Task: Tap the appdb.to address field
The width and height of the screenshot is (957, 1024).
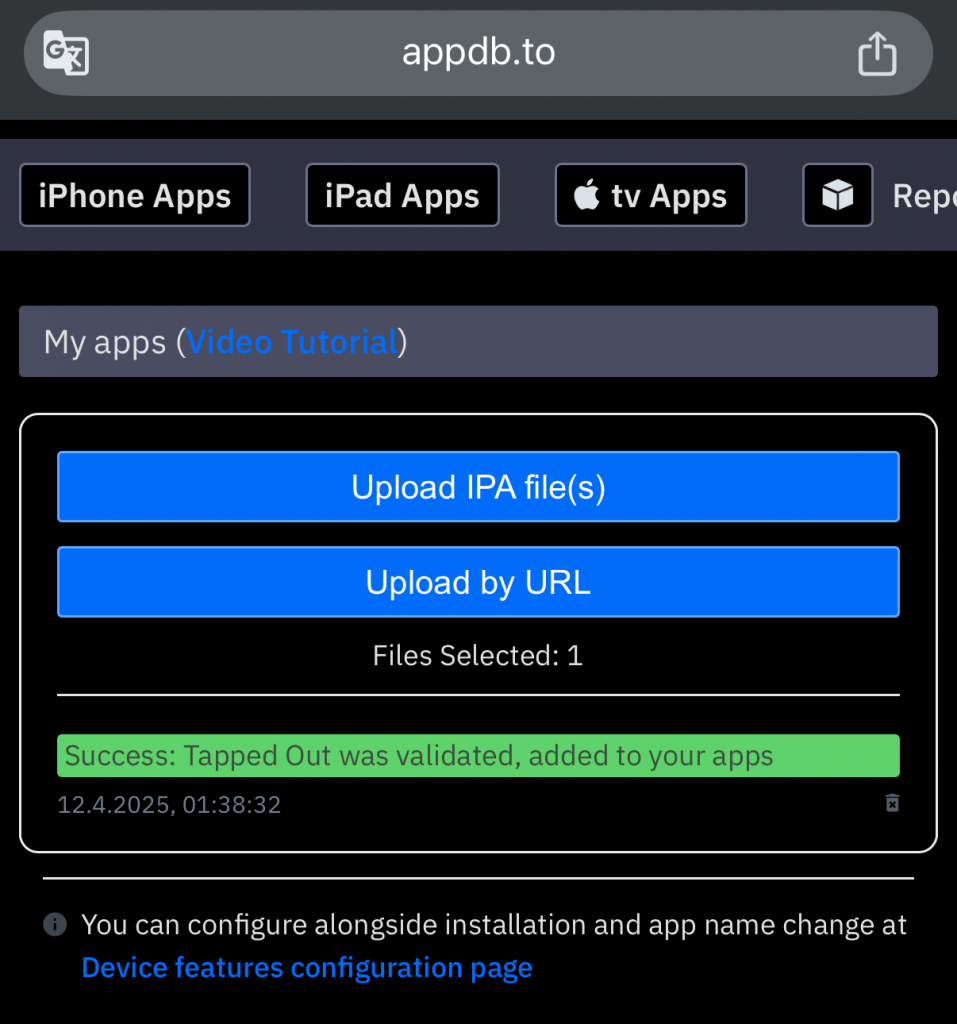Action: tap(478, 53)
